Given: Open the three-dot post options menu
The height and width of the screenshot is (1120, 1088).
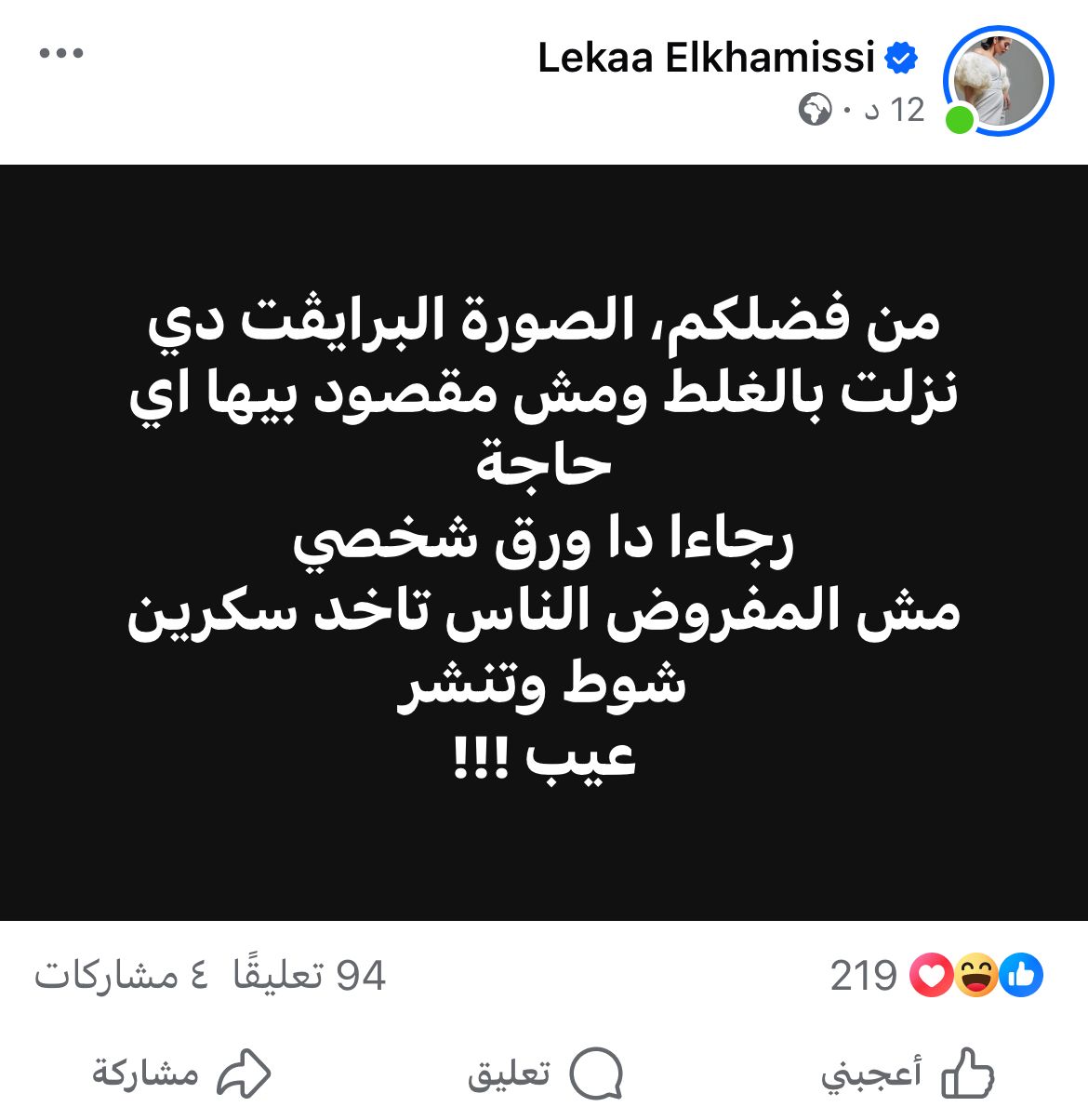Looking at the screenshot, I should pos(61,54).
